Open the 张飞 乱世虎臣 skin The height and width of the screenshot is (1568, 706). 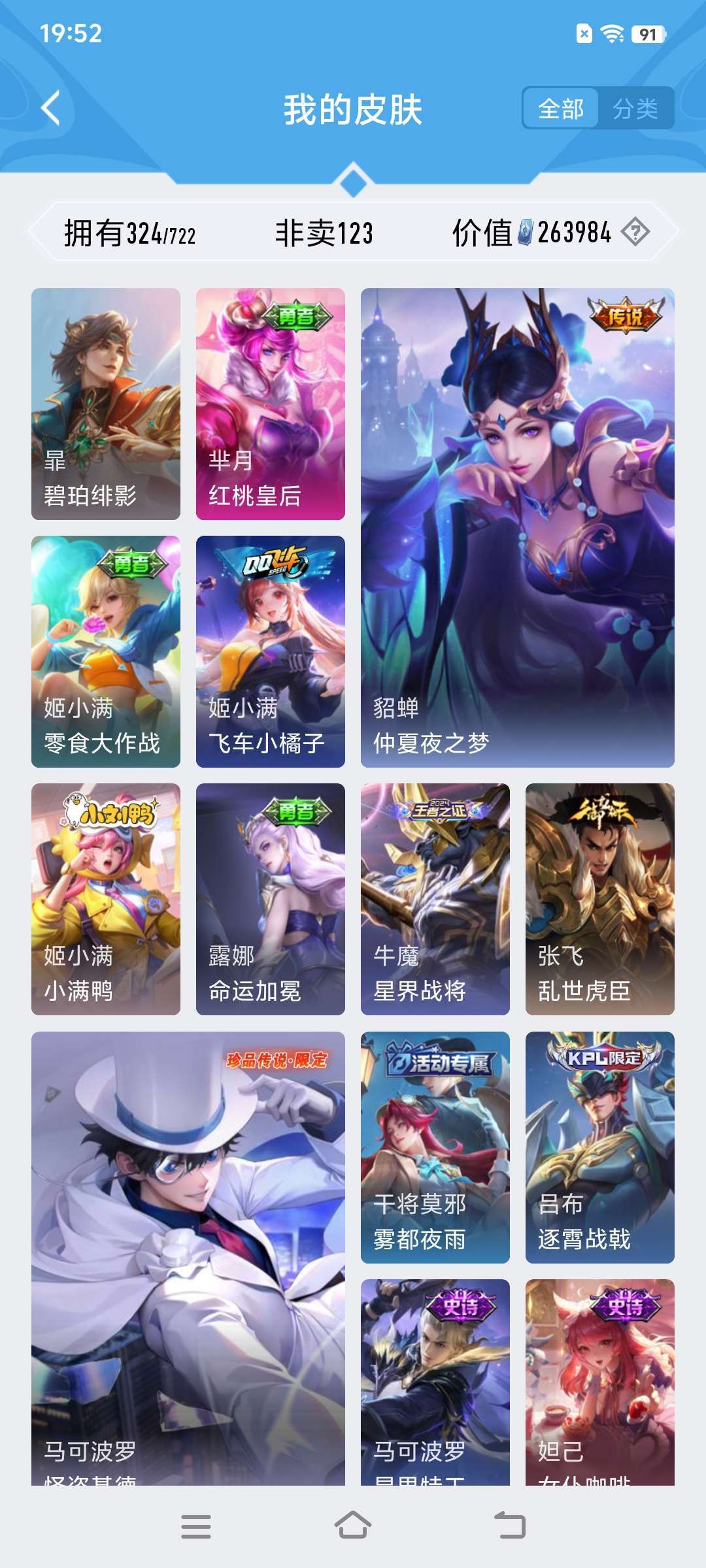[x=600, y=899]
